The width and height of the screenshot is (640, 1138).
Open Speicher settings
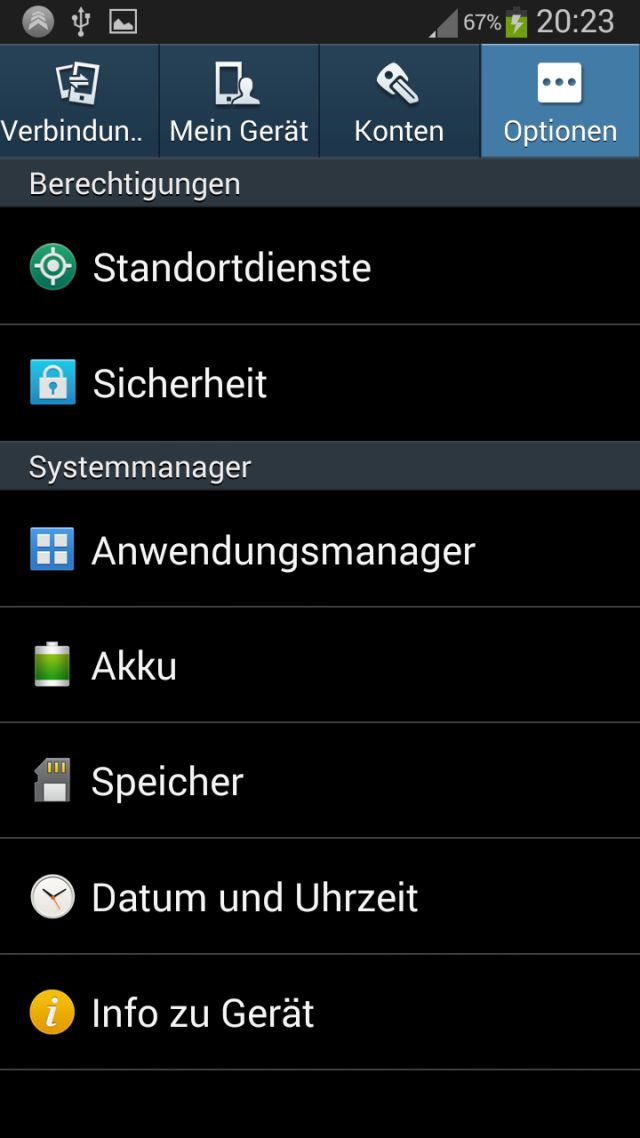click(320, 780)
